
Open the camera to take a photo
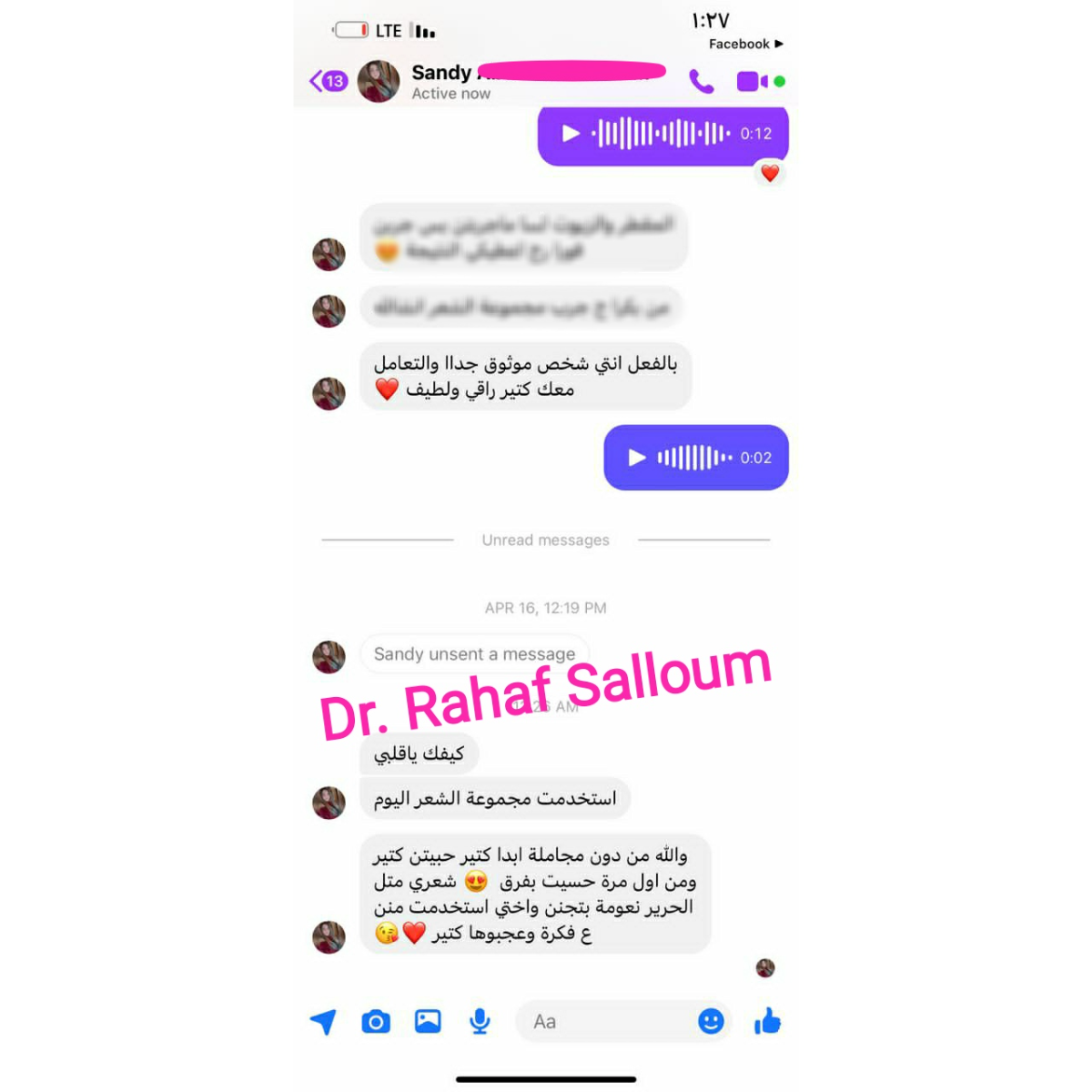(376, 1022)
